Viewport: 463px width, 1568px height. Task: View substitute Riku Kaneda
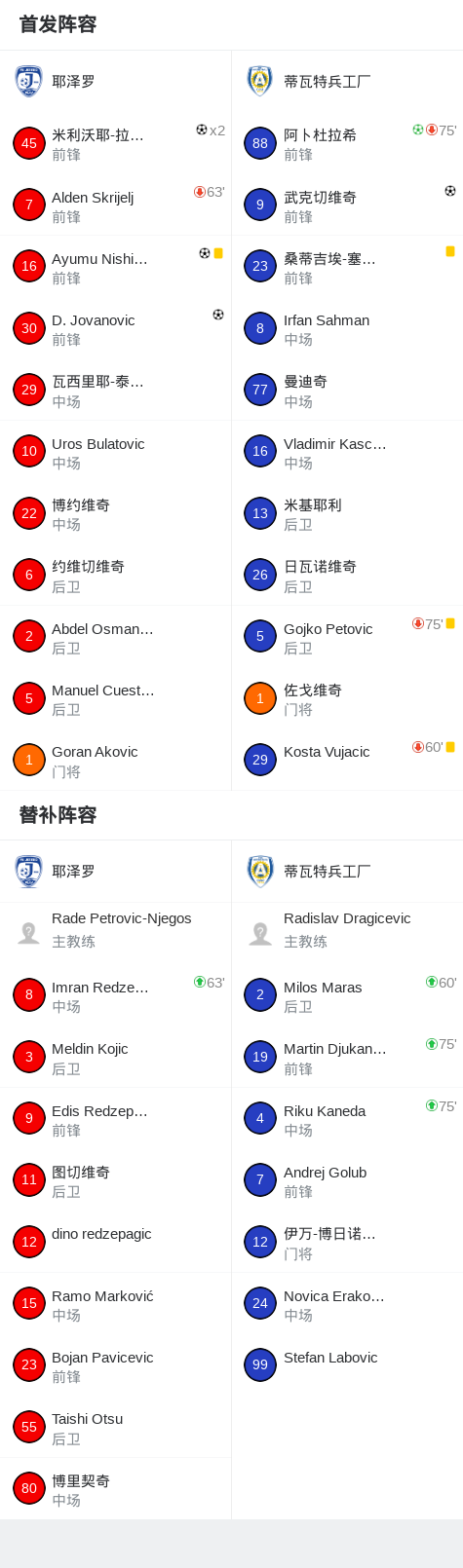(347, 1120)
